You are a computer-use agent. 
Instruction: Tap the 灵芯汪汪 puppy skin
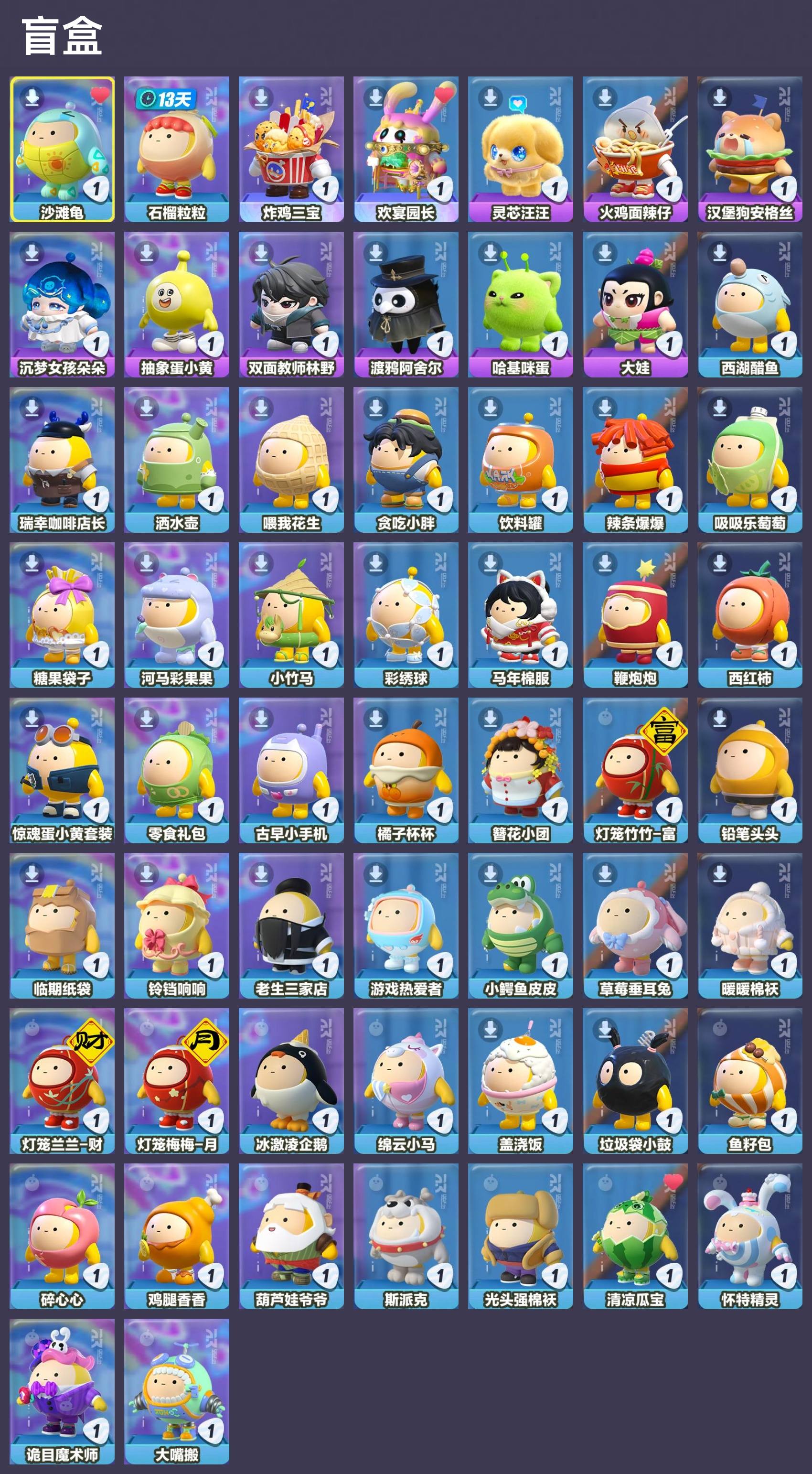click(x=520, y=150)
